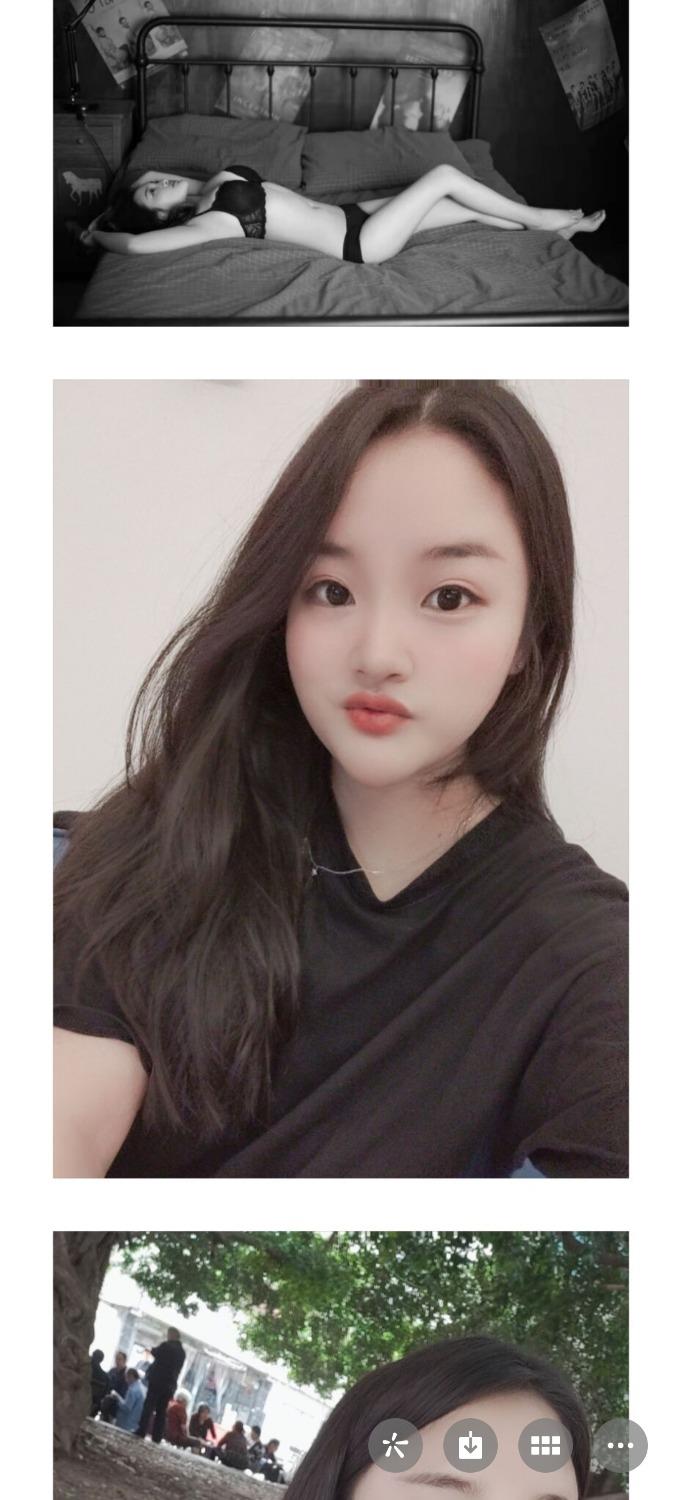Tap the sparkle effects floating button
682x1500 pixels.
[x=395, y=1445]
